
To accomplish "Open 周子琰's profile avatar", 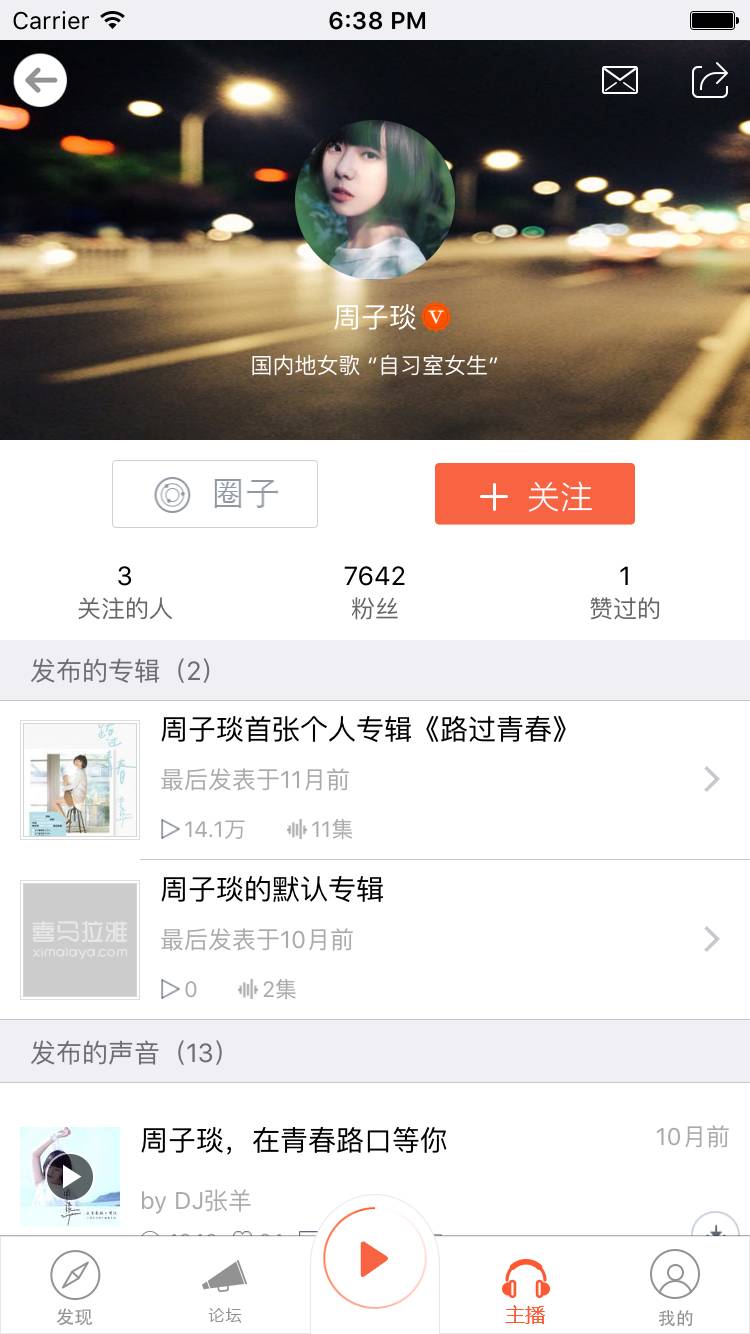I will (375, 200).
